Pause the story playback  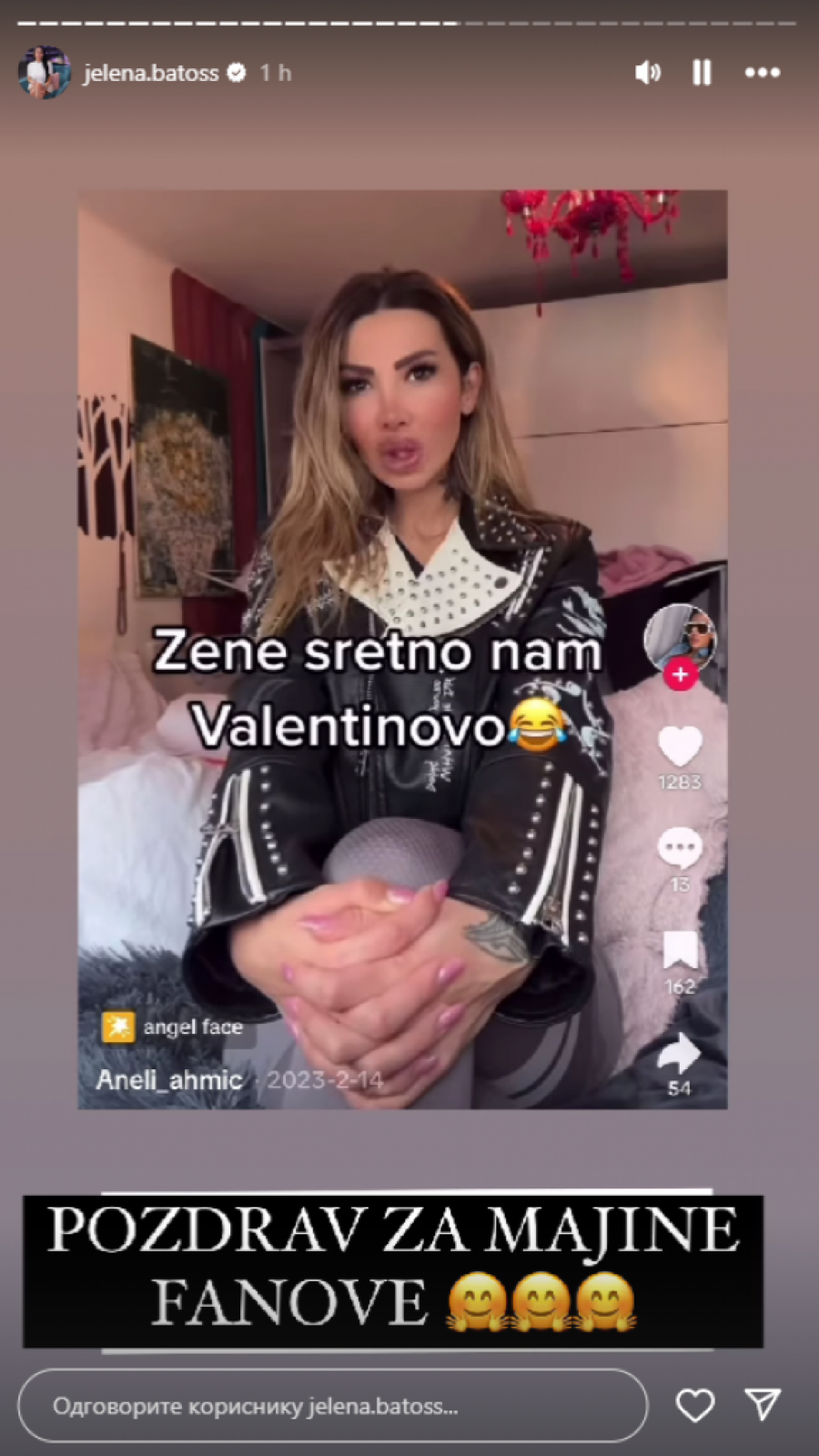click(702, 73)
